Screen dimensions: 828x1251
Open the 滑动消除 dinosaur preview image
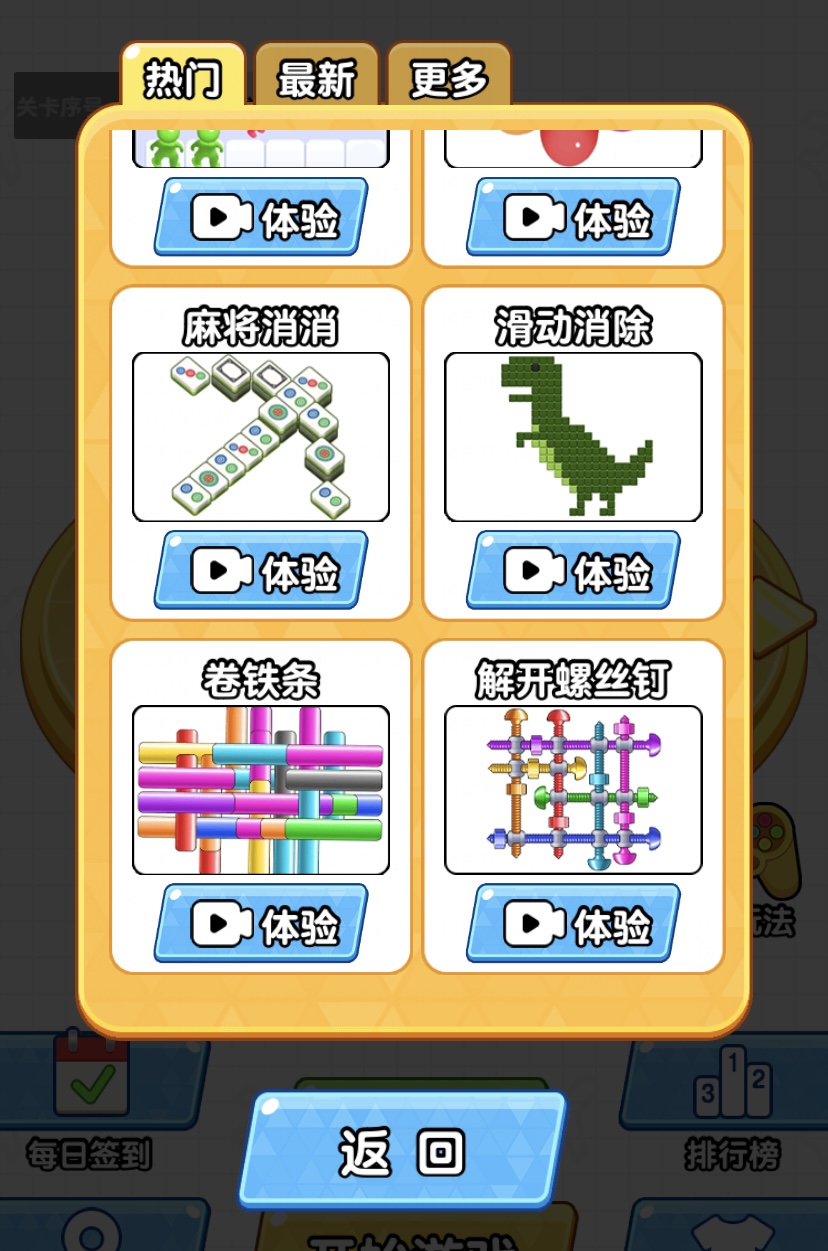573,437
